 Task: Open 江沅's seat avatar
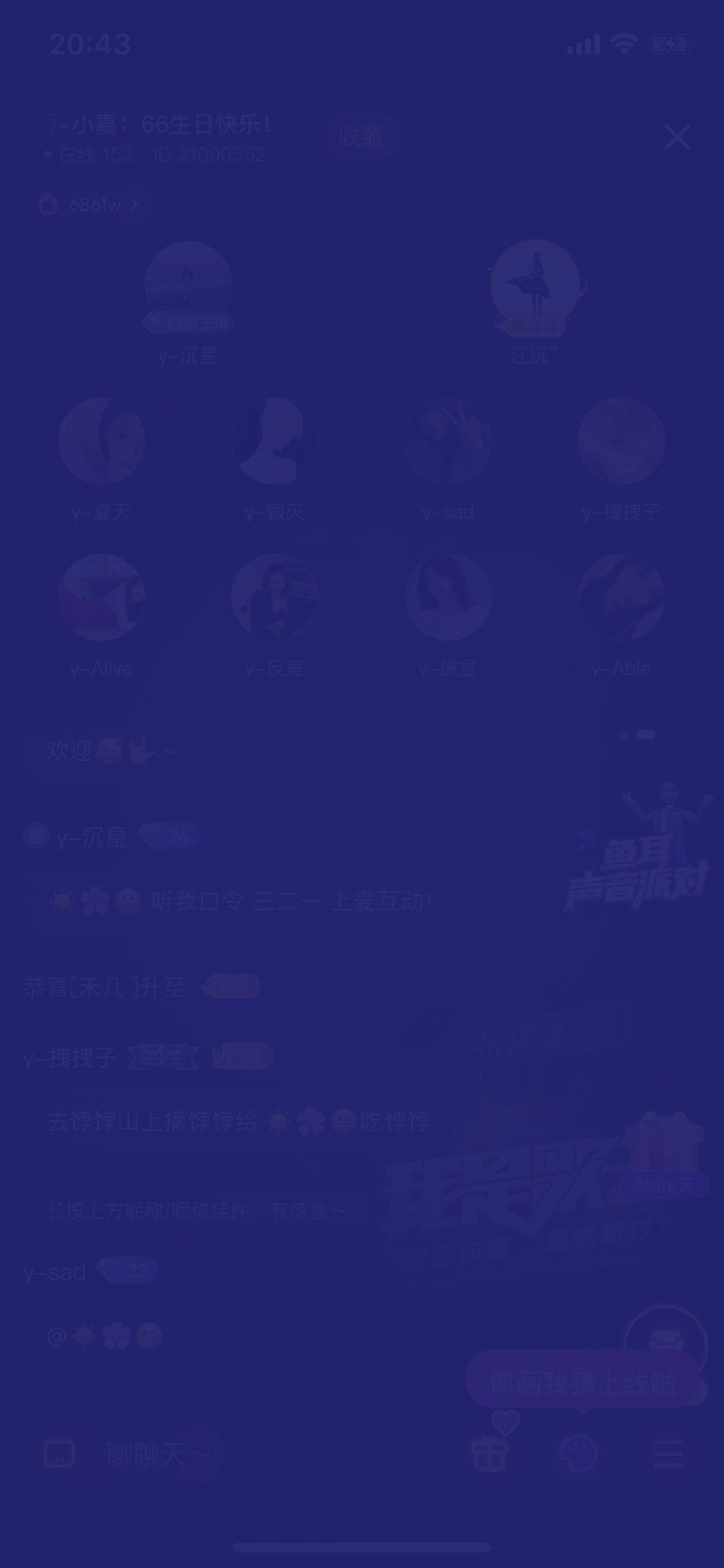pos(534,285)
